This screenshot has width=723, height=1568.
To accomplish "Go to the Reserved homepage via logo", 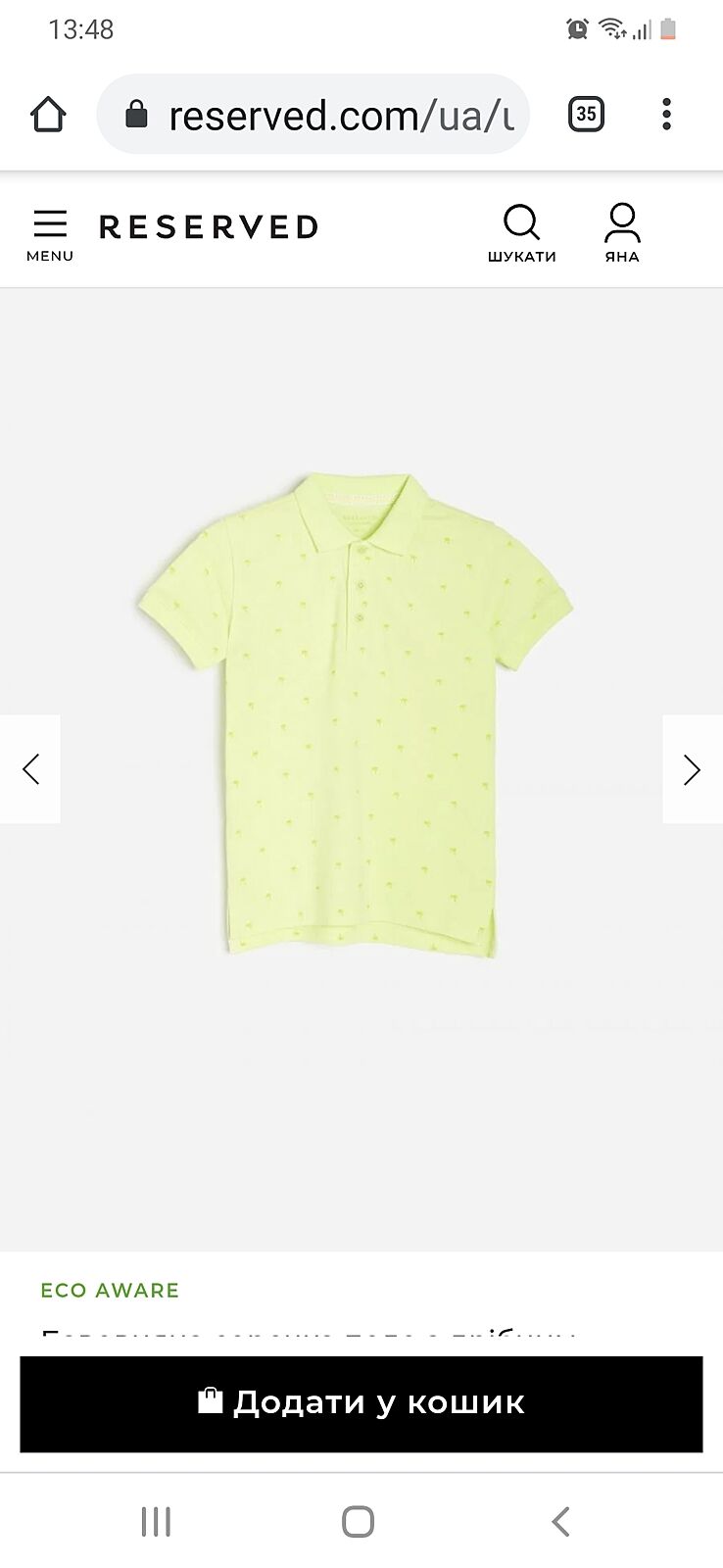I will coord(209,227).
